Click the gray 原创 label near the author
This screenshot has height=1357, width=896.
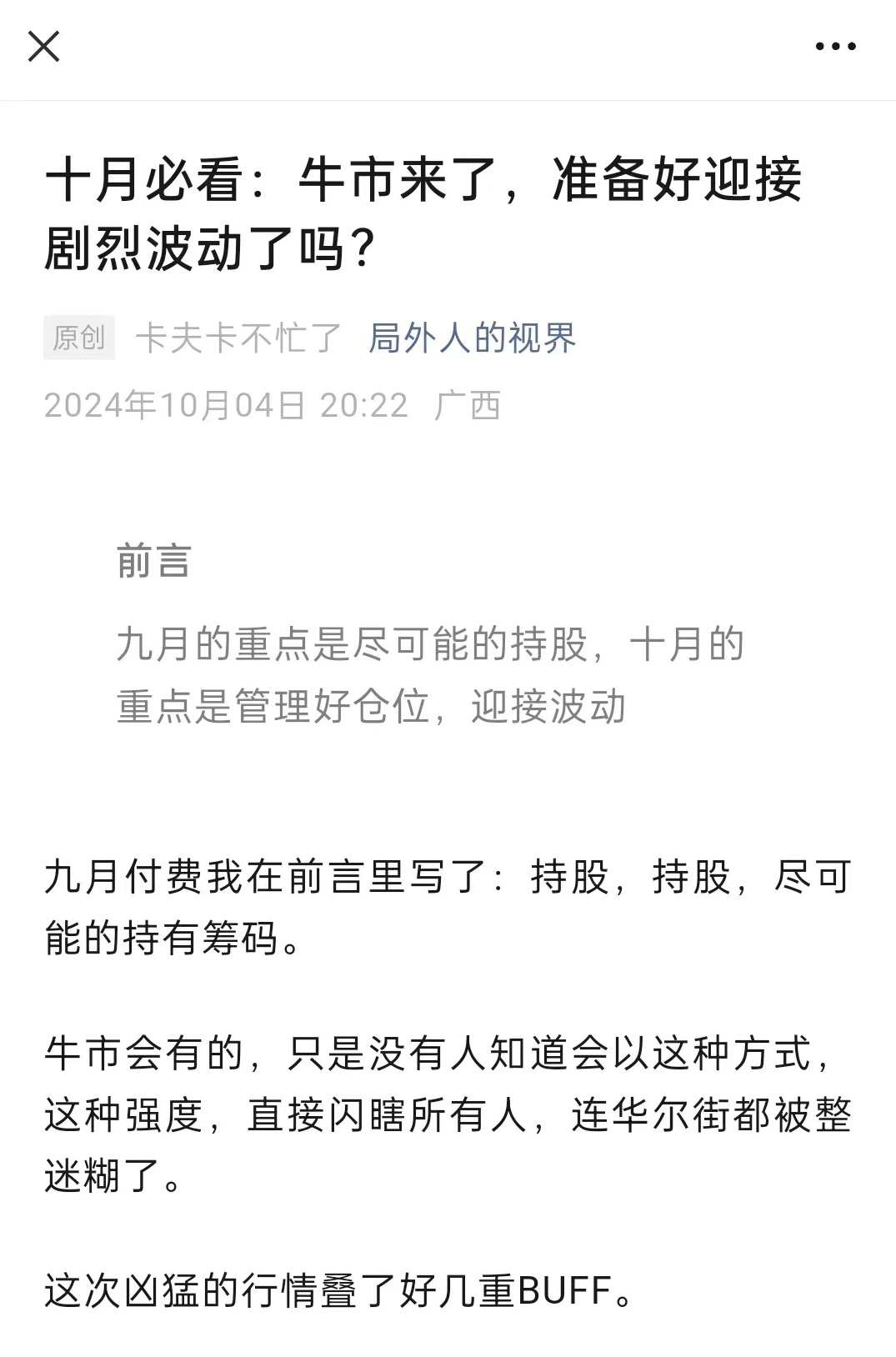click(79, 338)
